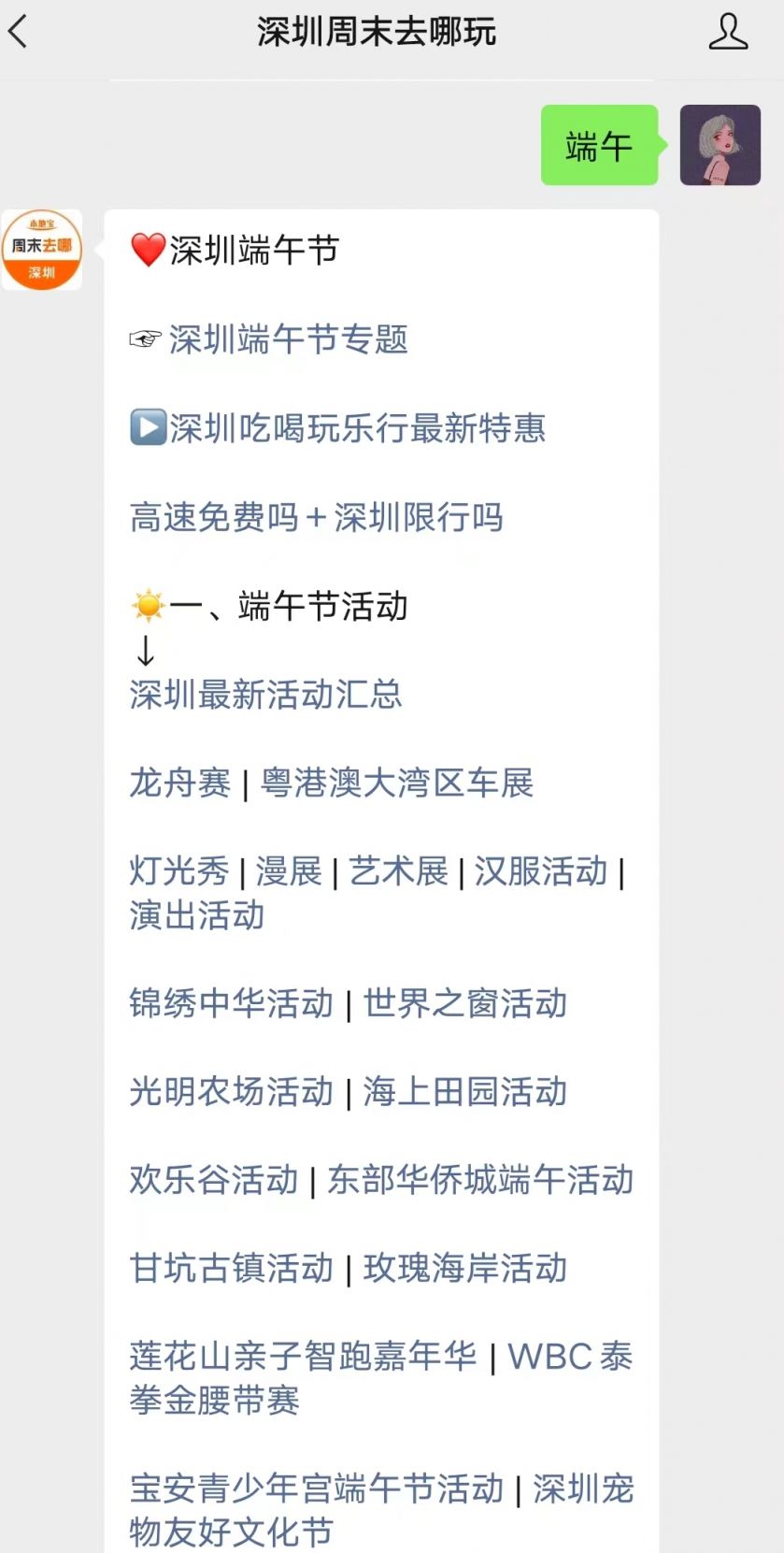The width and height of the screenshot is (784, 1553).
Task: Open the 莲花山亲子智跑嘉年华 link
Action: point(303,1356)
